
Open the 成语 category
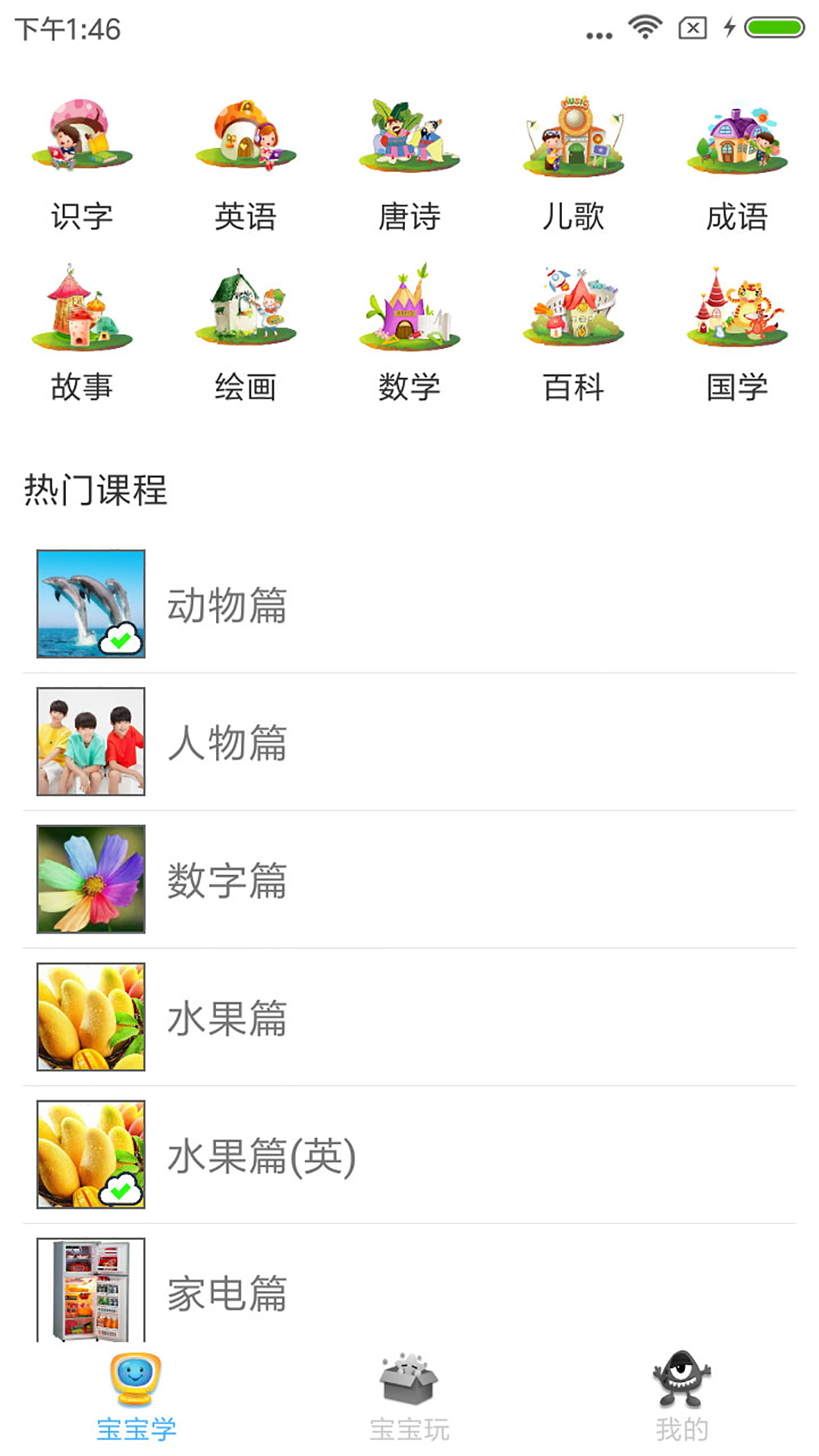[x=737, y=163]
